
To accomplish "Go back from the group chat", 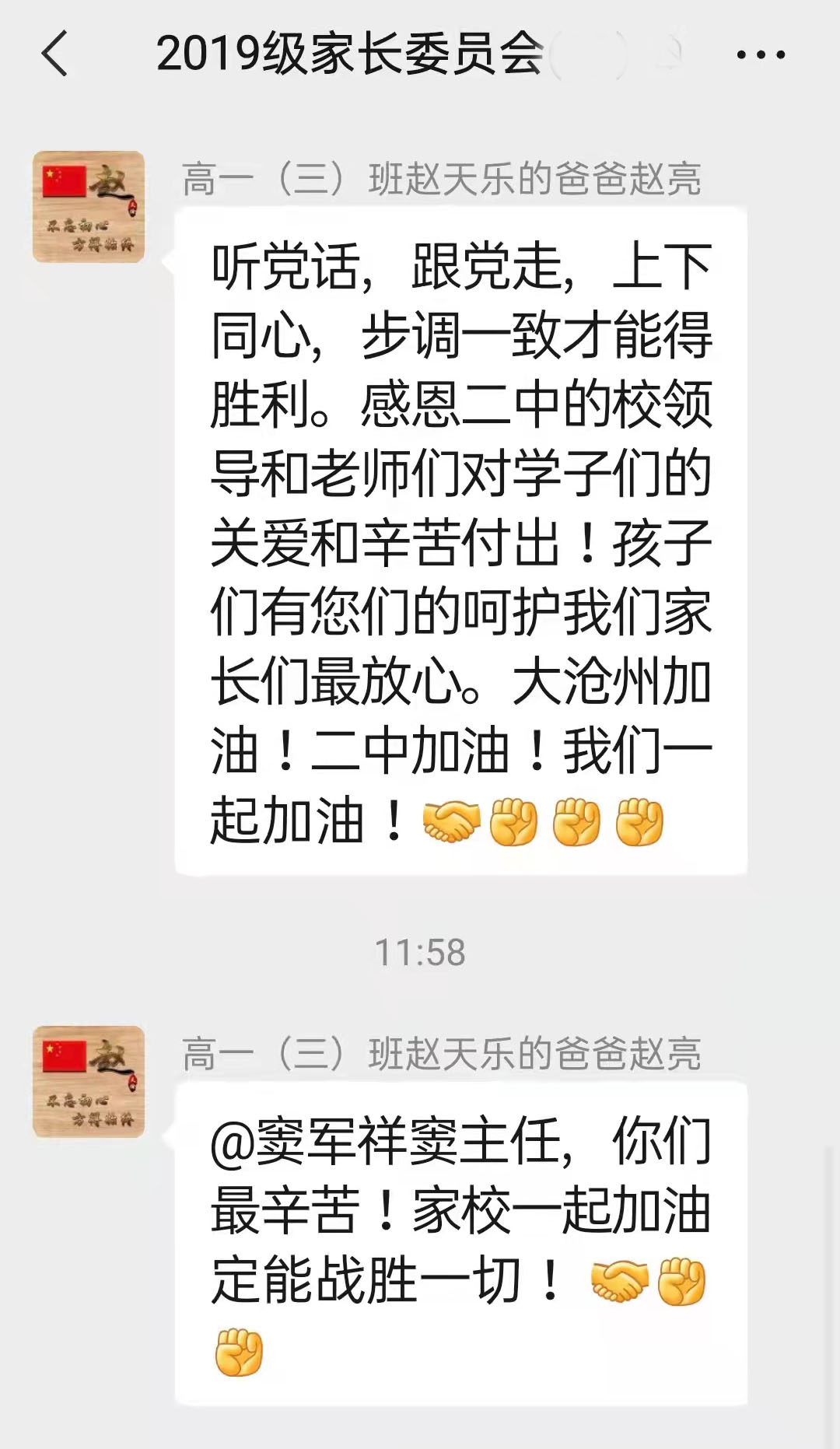I will pos(54,54).
